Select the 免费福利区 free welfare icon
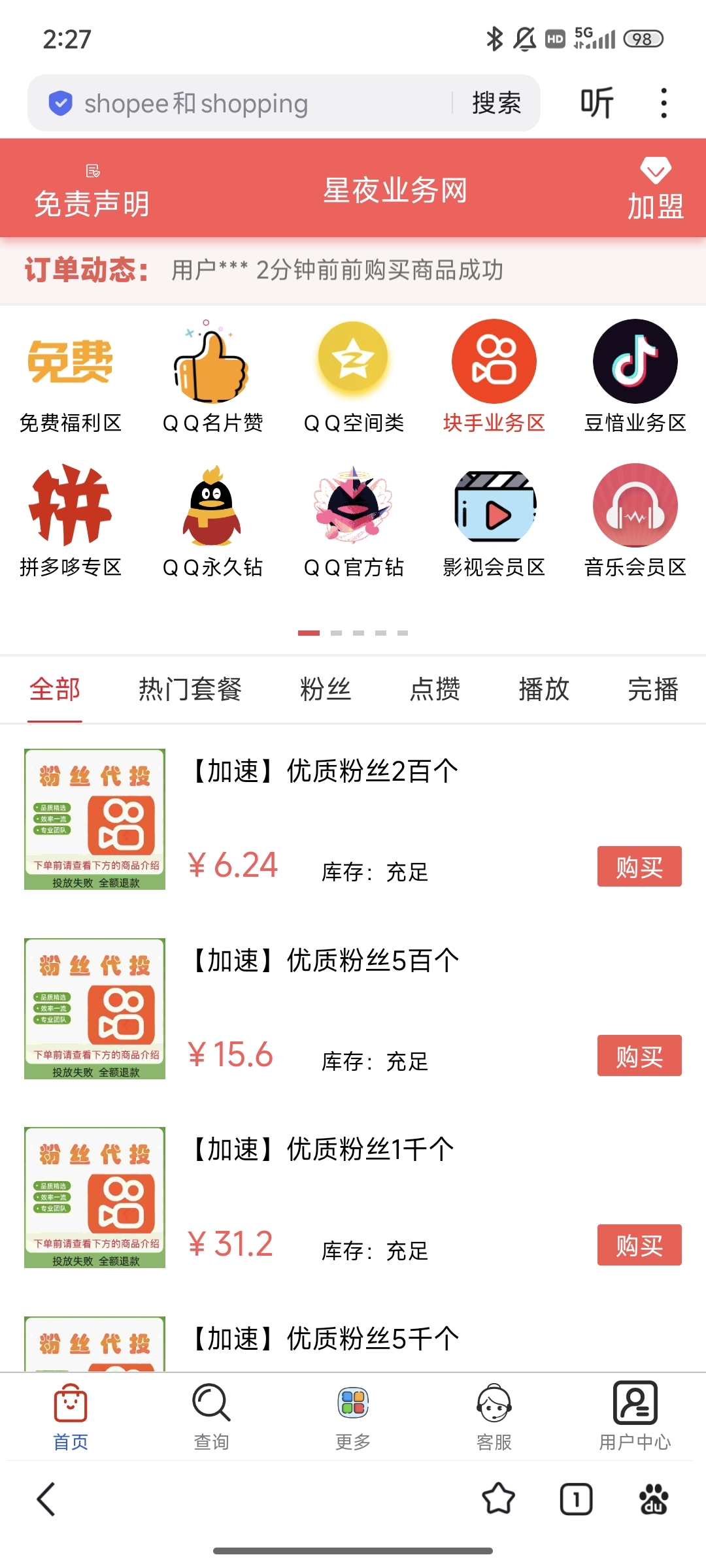The image size is (706, 1568). click(x=72, y=361)
